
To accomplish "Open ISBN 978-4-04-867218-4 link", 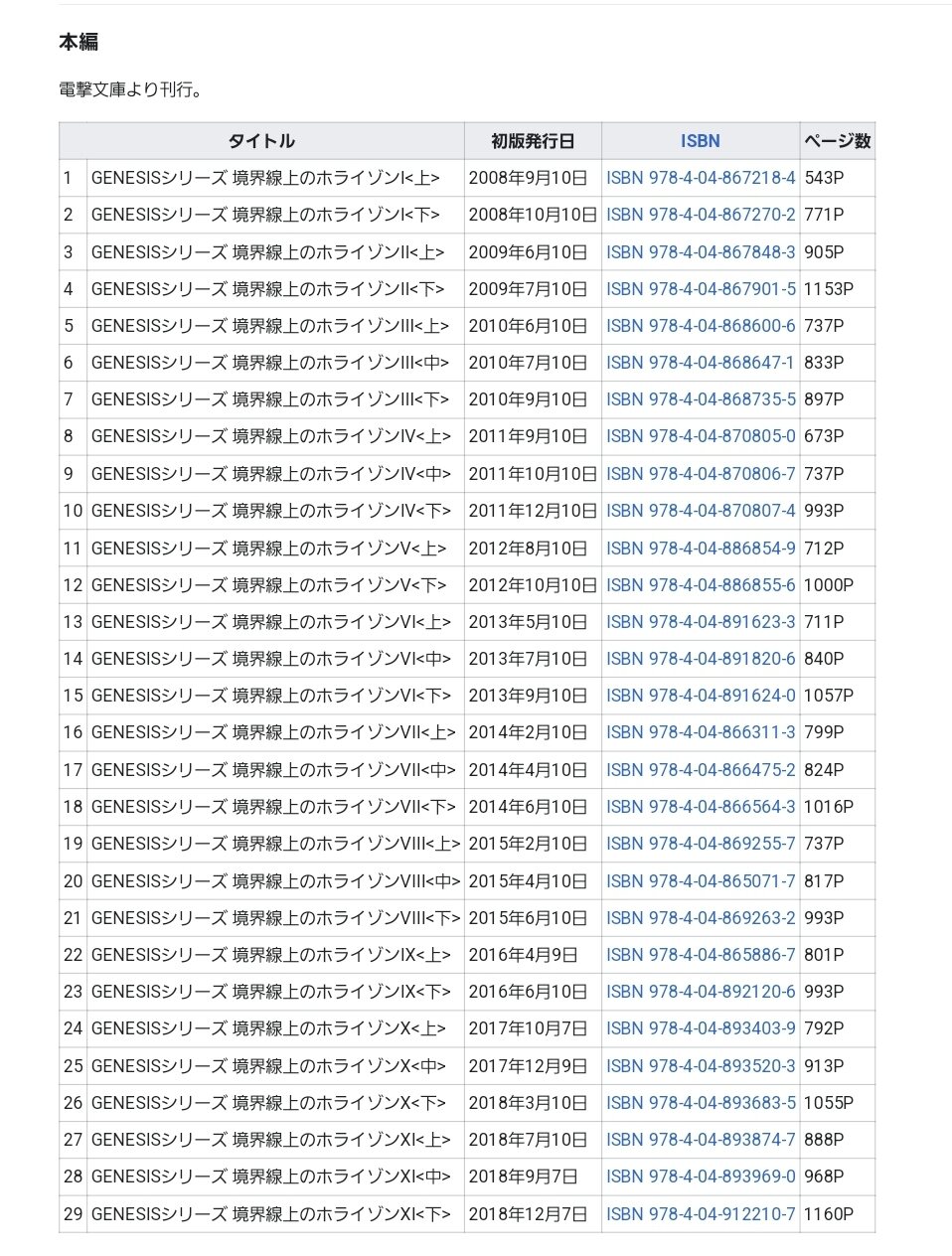I will (701, 178).
